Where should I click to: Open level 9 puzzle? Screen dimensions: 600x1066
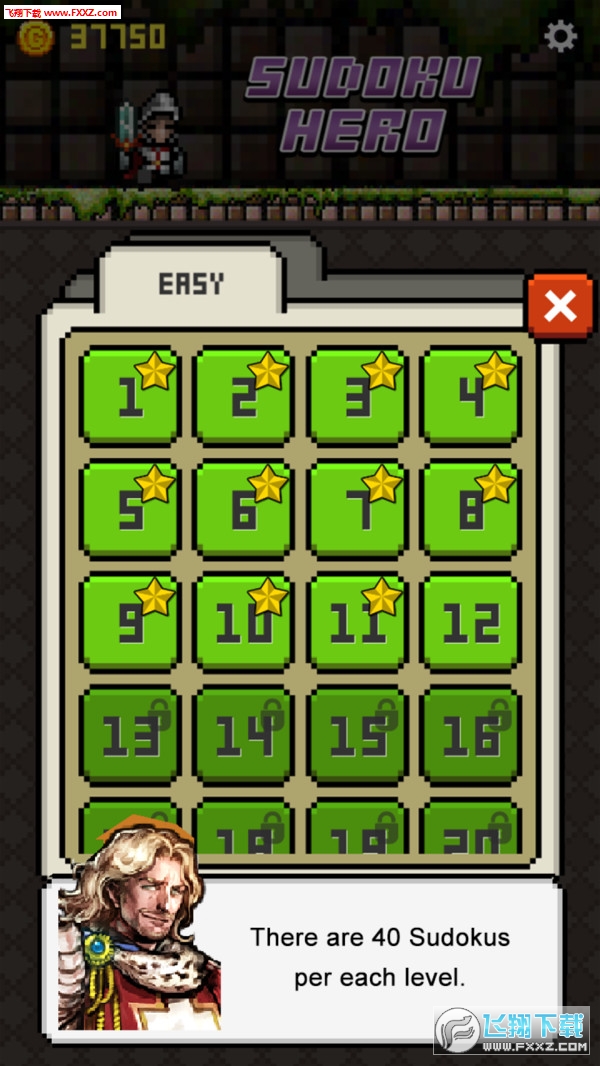(x=131, y=622)
